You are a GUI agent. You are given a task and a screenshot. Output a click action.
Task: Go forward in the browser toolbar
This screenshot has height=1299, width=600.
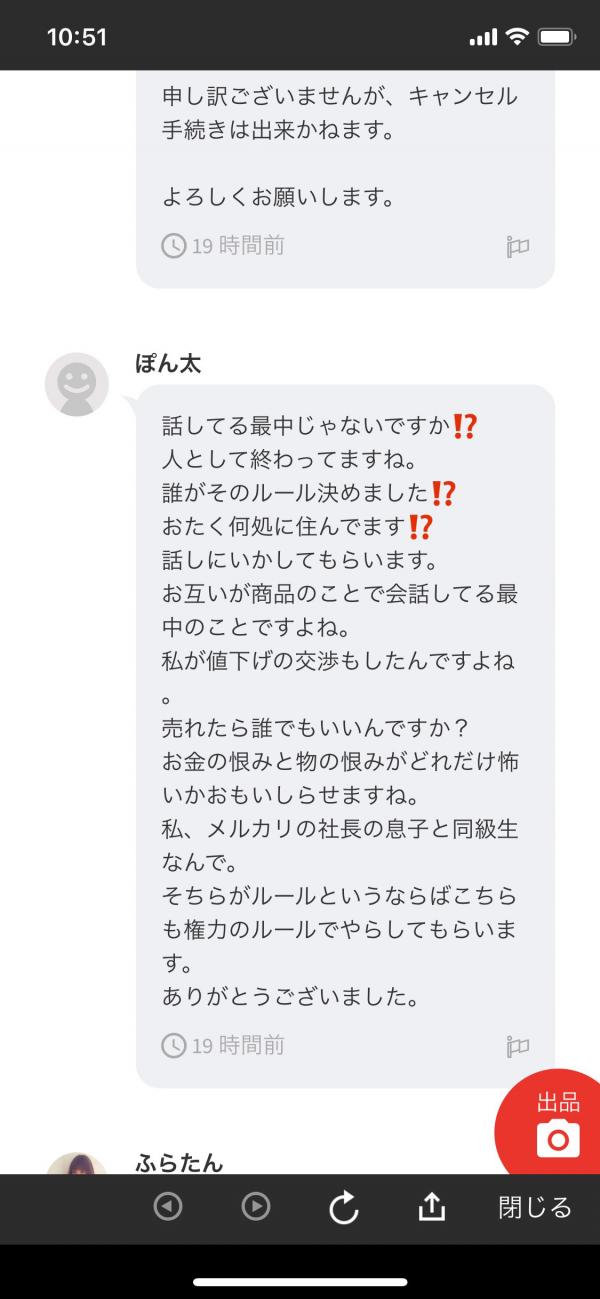point(256,1207)
